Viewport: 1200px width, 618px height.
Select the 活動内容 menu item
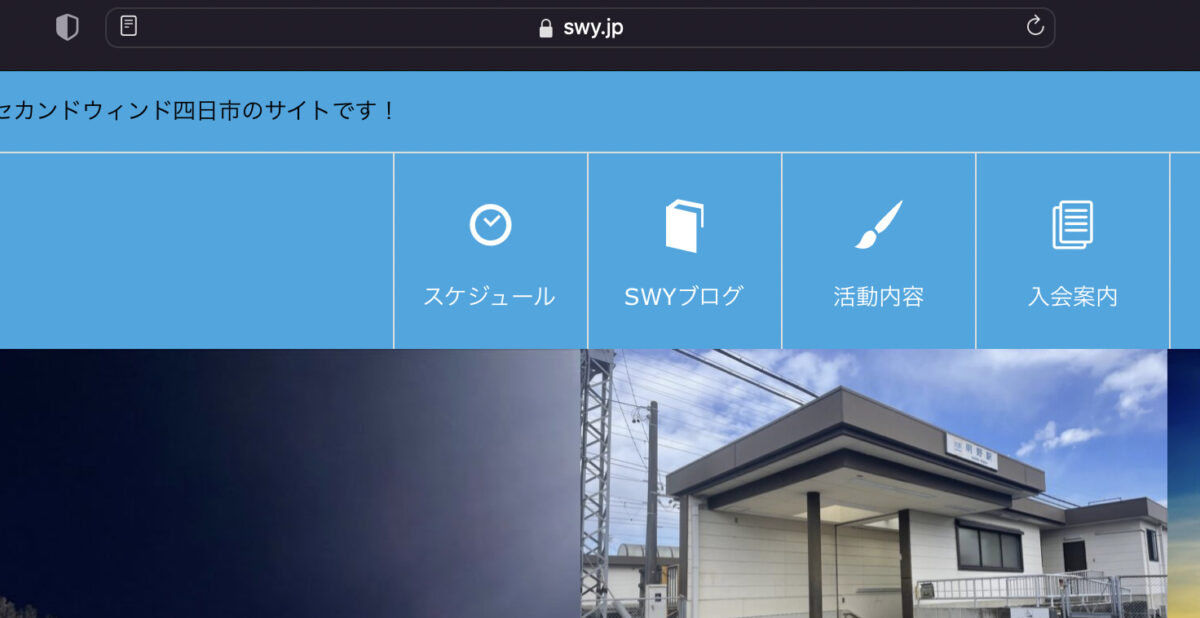[x=878, y=251]
